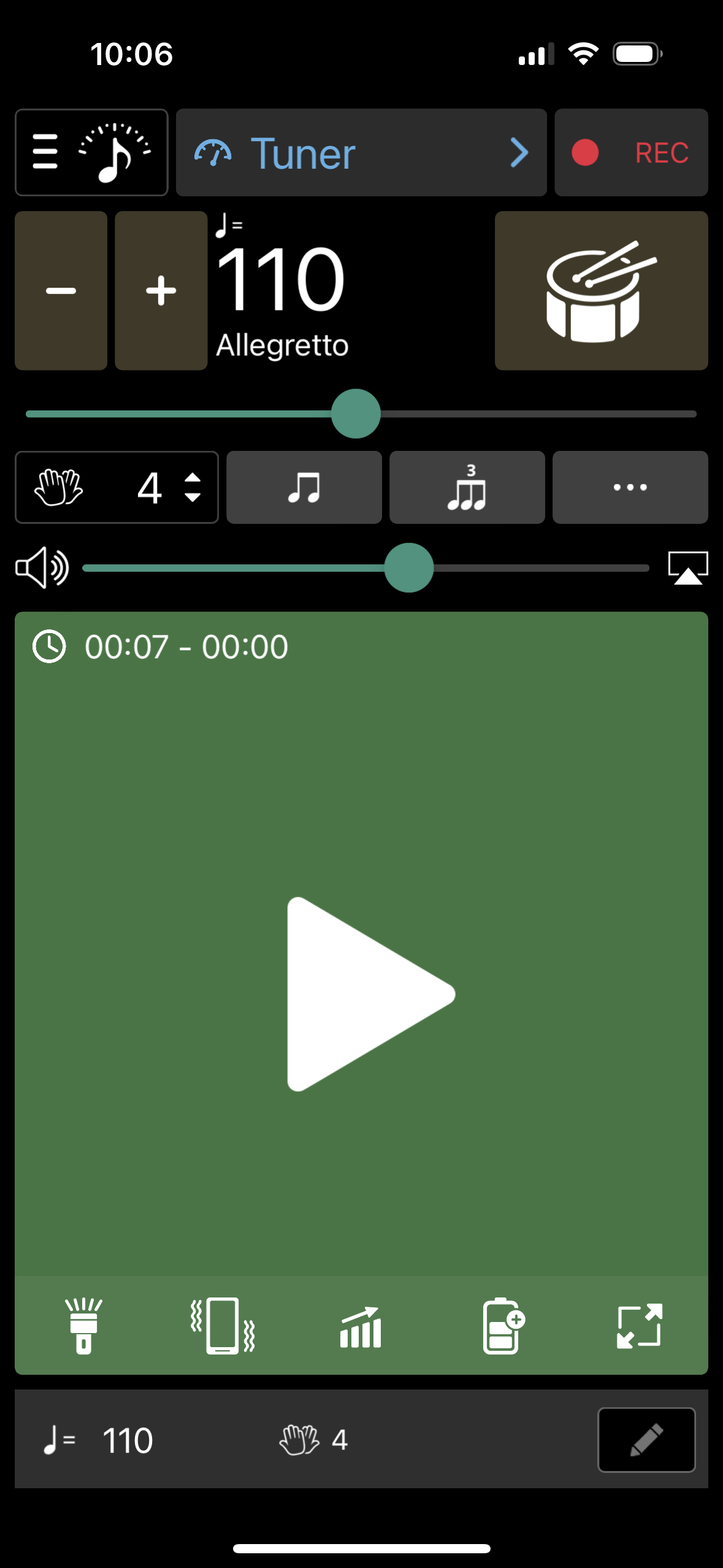Screen dimensions: 723x1568
Task: Open the Tuner
Action: pos(361,152)
